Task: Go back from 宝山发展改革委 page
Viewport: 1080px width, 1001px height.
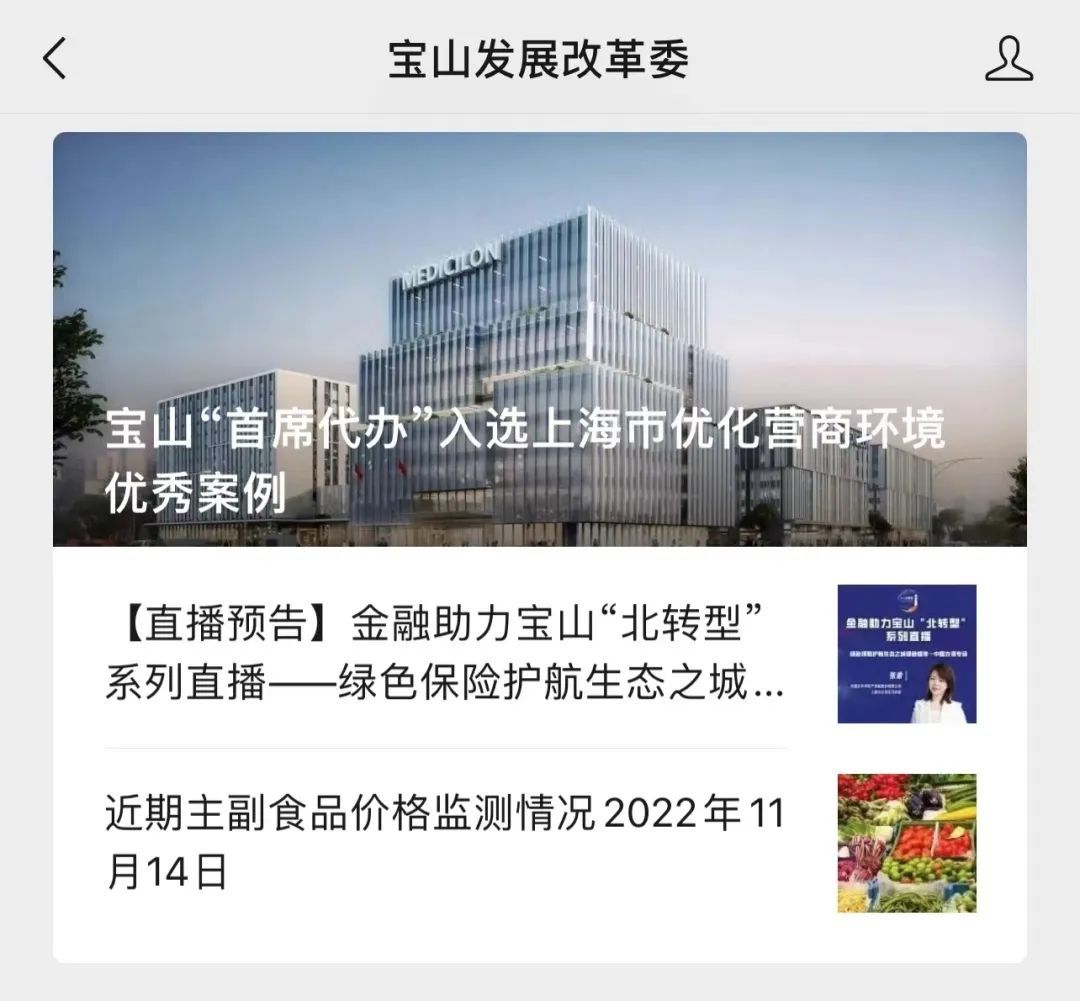Action: (x=55, y=58)
